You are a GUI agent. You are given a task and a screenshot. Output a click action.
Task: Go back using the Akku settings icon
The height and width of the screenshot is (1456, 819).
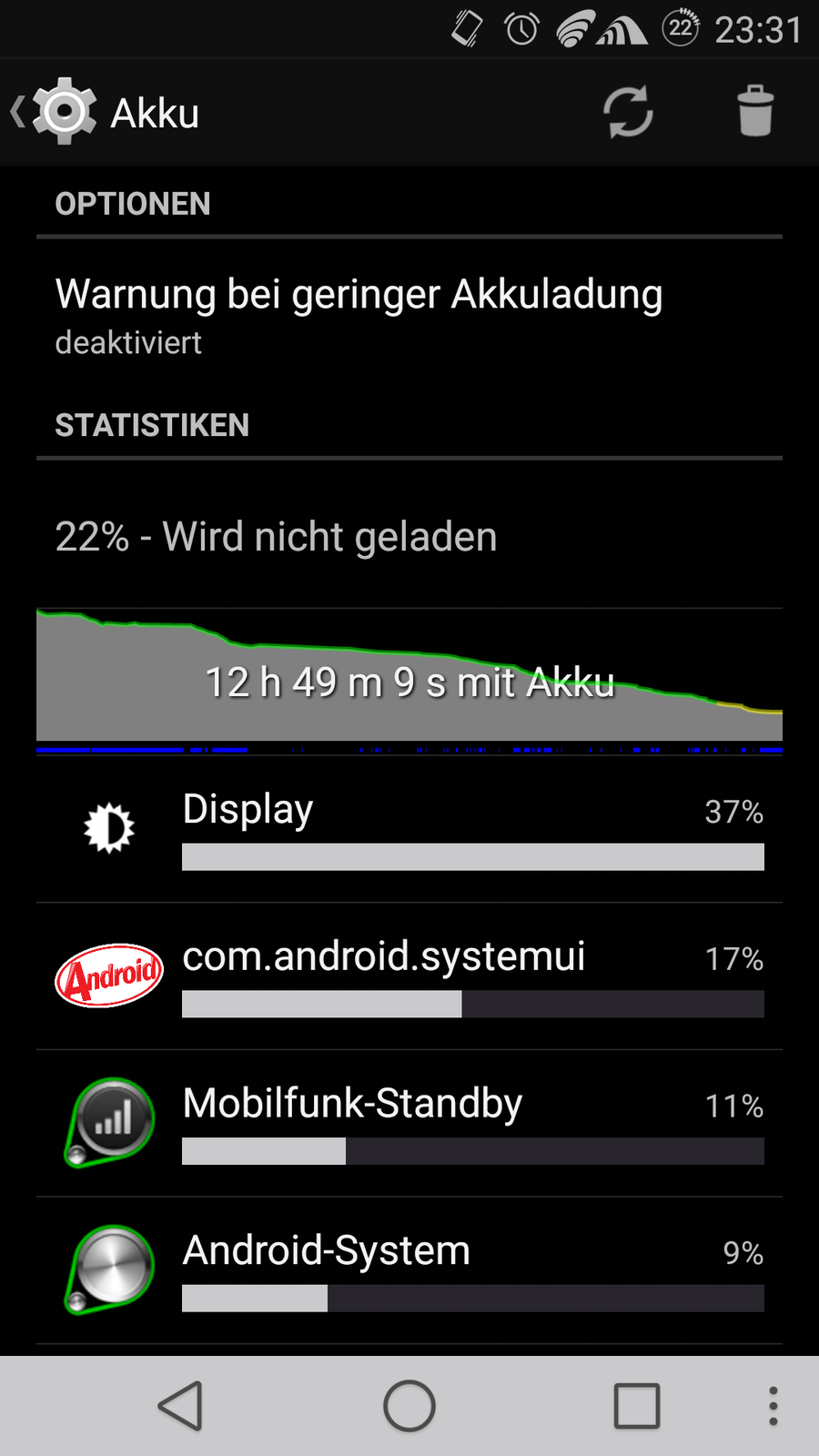click(56, 113)
